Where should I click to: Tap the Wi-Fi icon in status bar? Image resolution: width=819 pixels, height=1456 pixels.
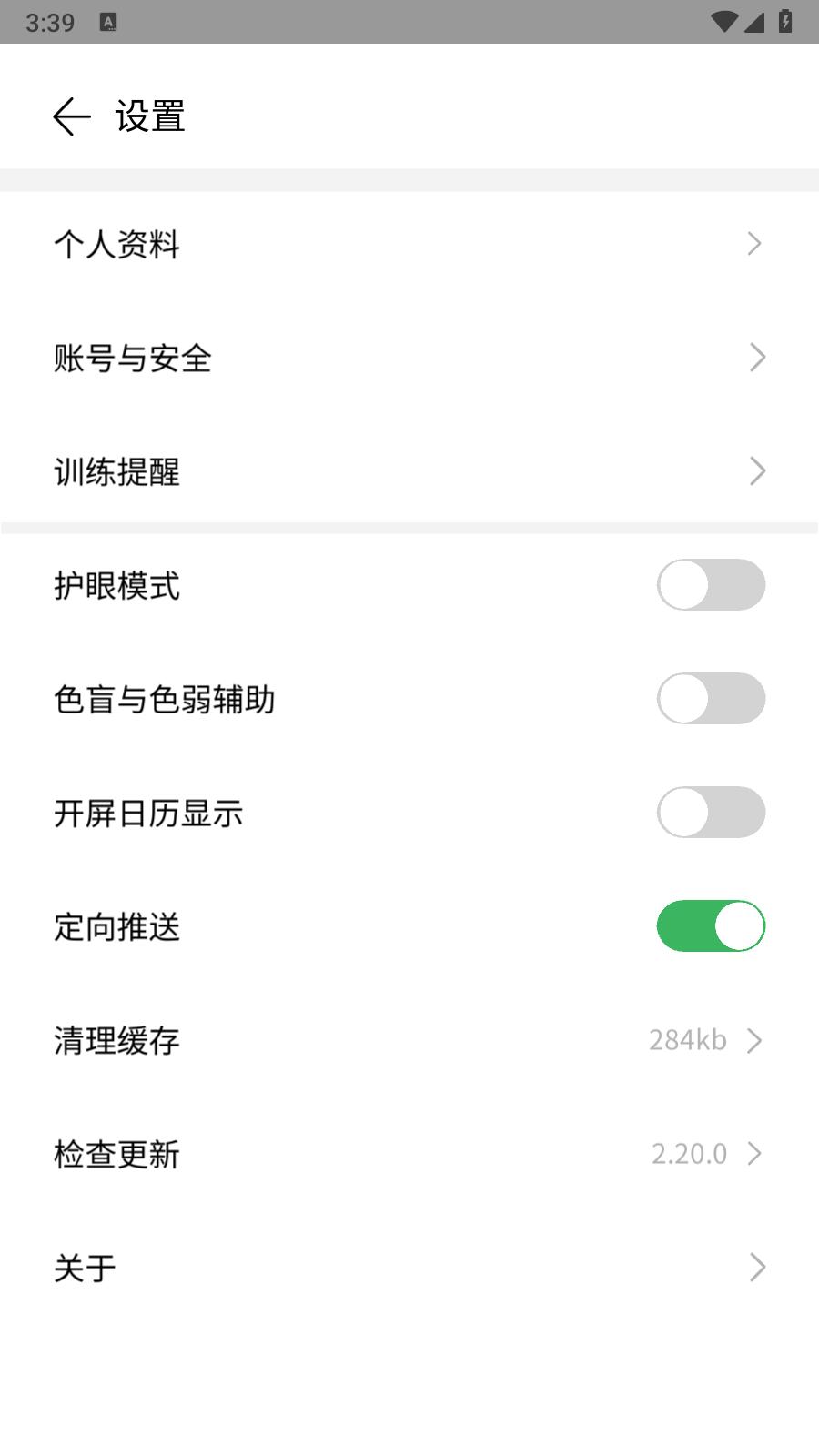723,23
